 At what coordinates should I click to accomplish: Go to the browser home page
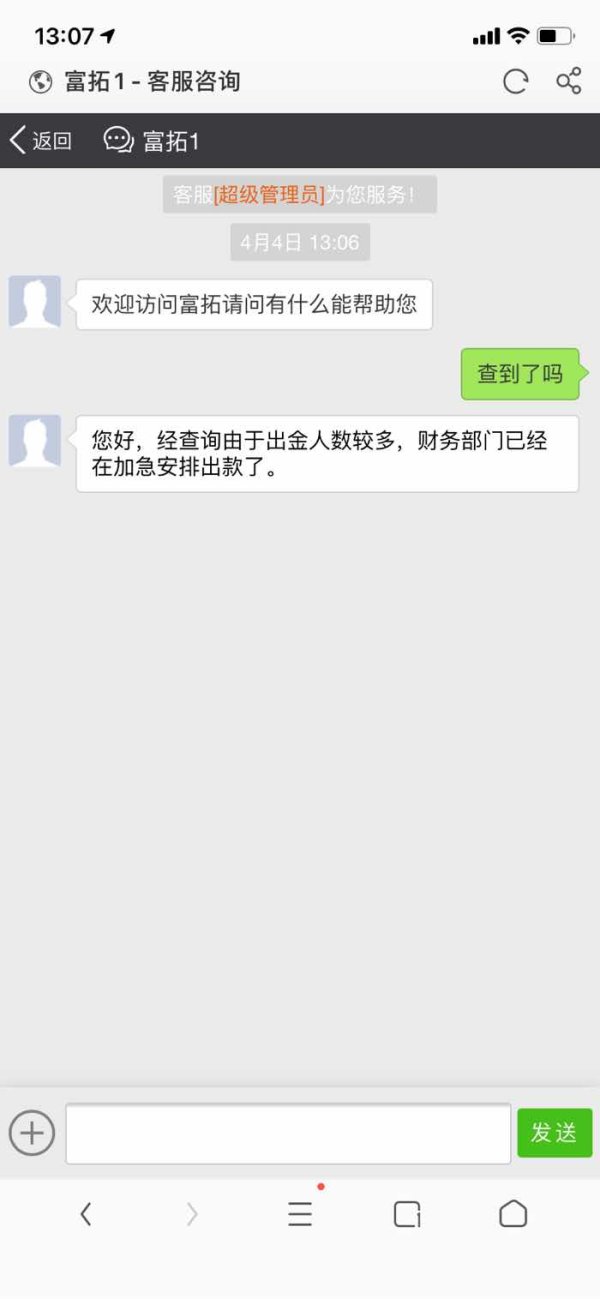pyautogui.click(x=513, y=1214)
